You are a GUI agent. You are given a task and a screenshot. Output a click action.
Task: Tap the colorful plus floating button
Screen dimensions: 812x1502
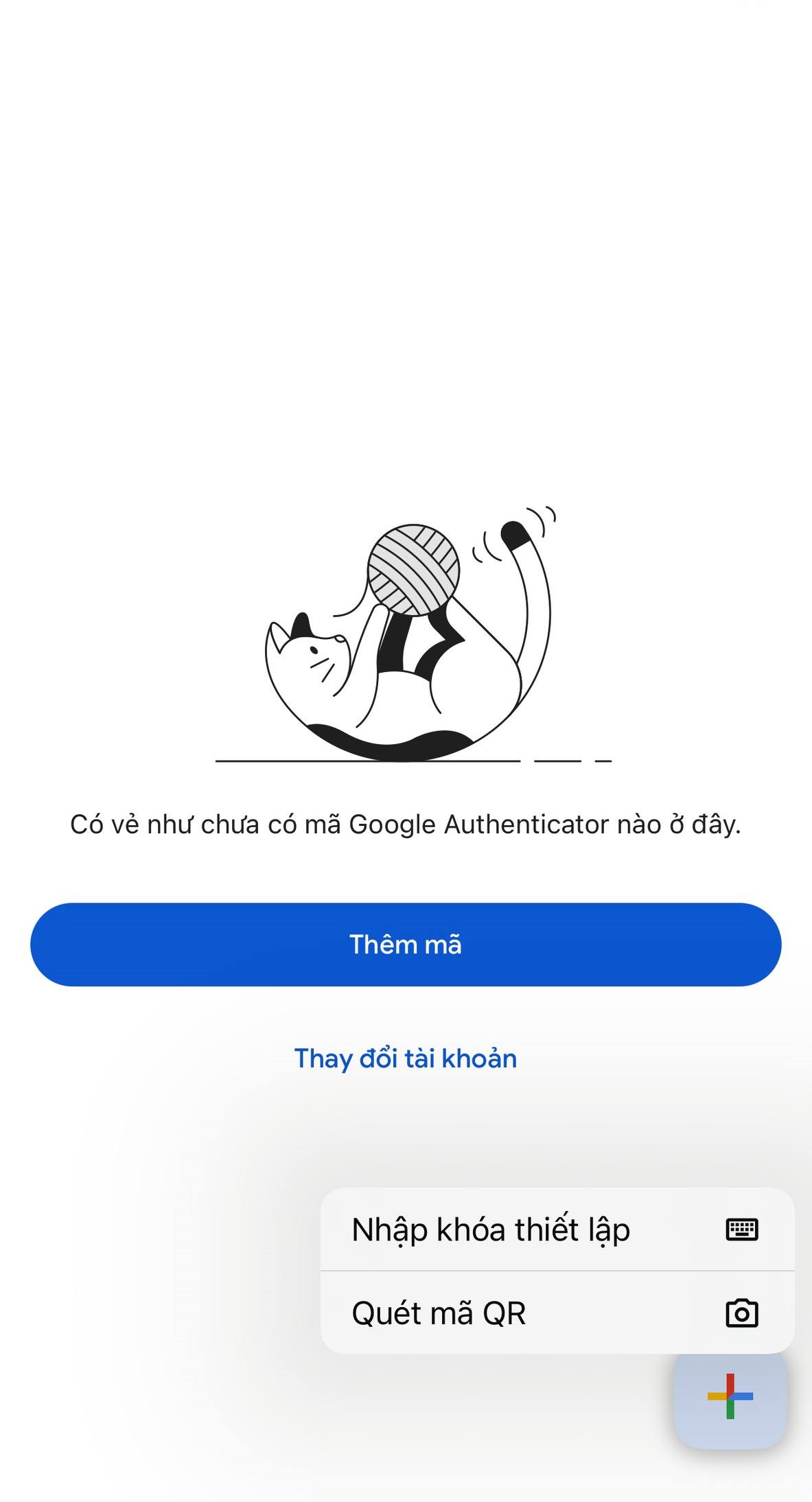coord(730,1396)
